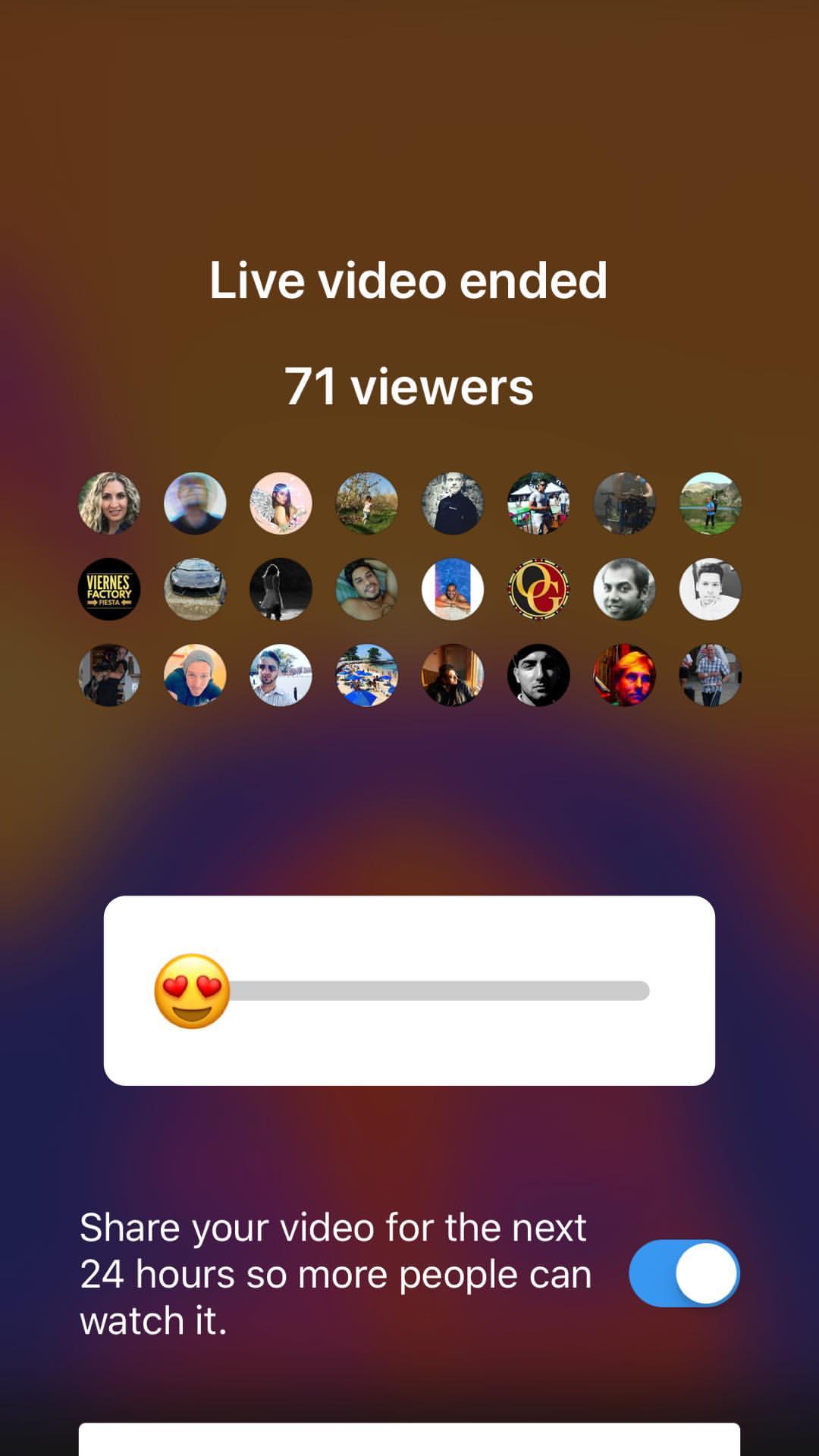Tap the white button below the share toggle
819x1456 pixels.
click(x=409, y=1439)
